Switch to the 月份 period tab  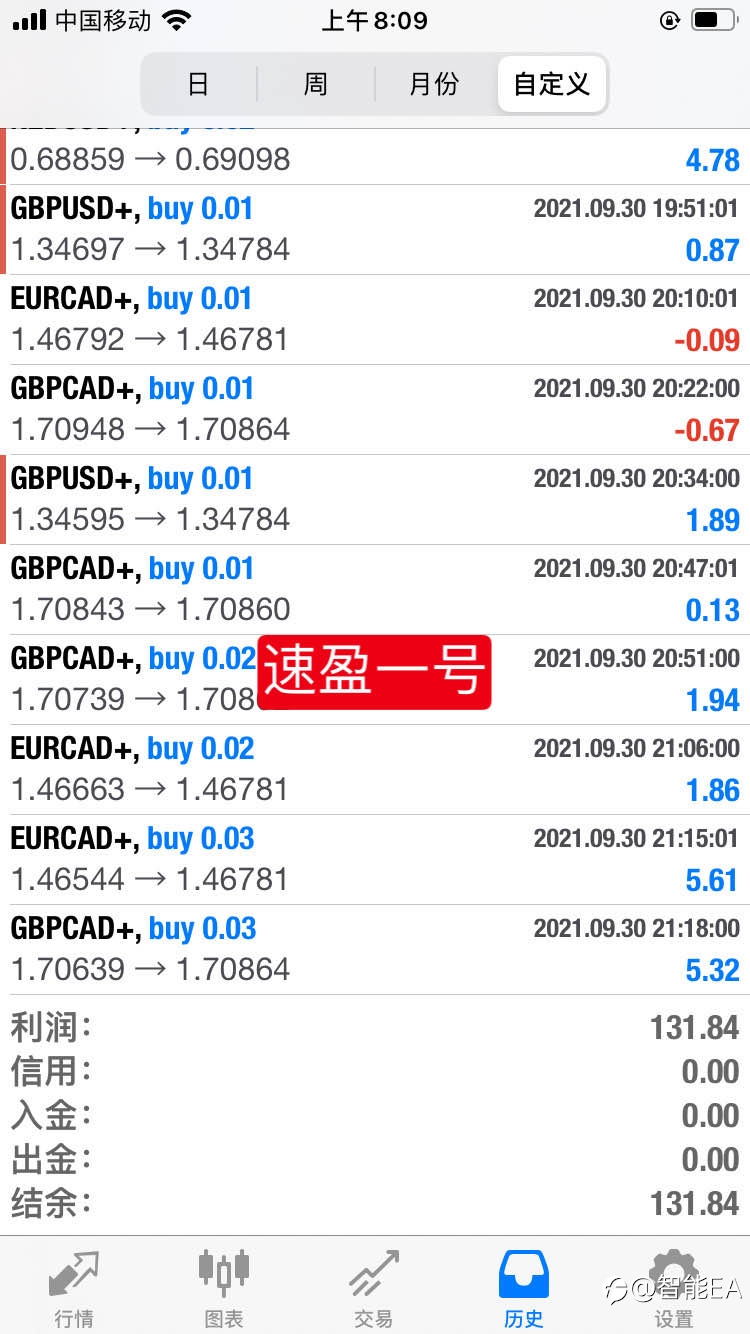pyautogui.click(x=434, y=84)
